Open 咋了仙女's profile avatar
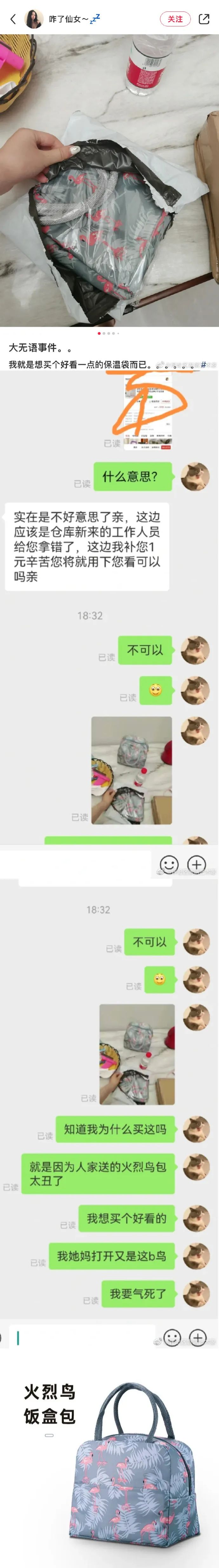 click(x=33, y=19)
